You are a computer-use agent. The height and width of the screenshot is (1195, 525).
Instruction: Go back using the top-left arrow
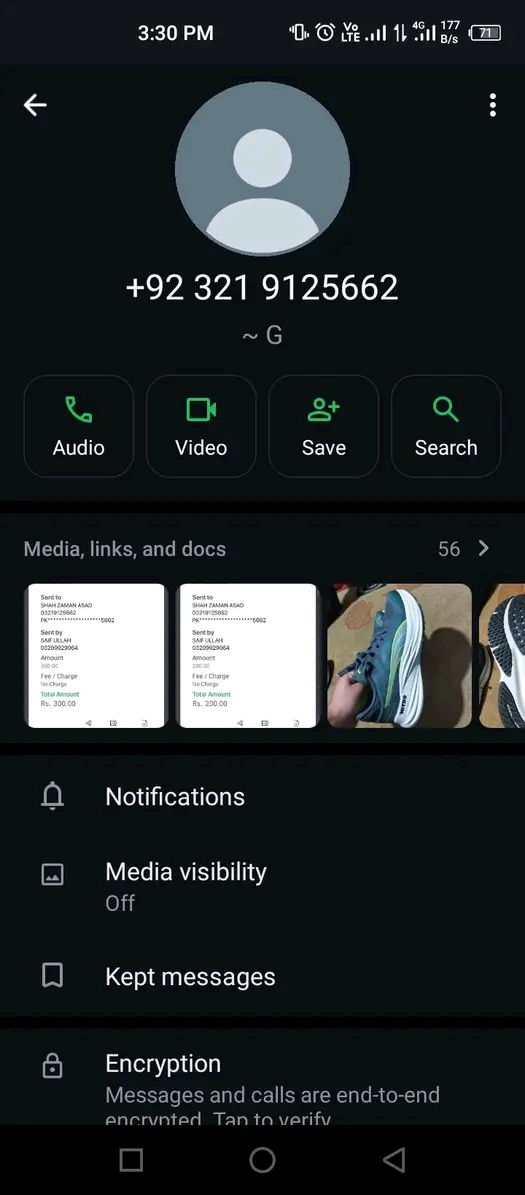point(35,105)
